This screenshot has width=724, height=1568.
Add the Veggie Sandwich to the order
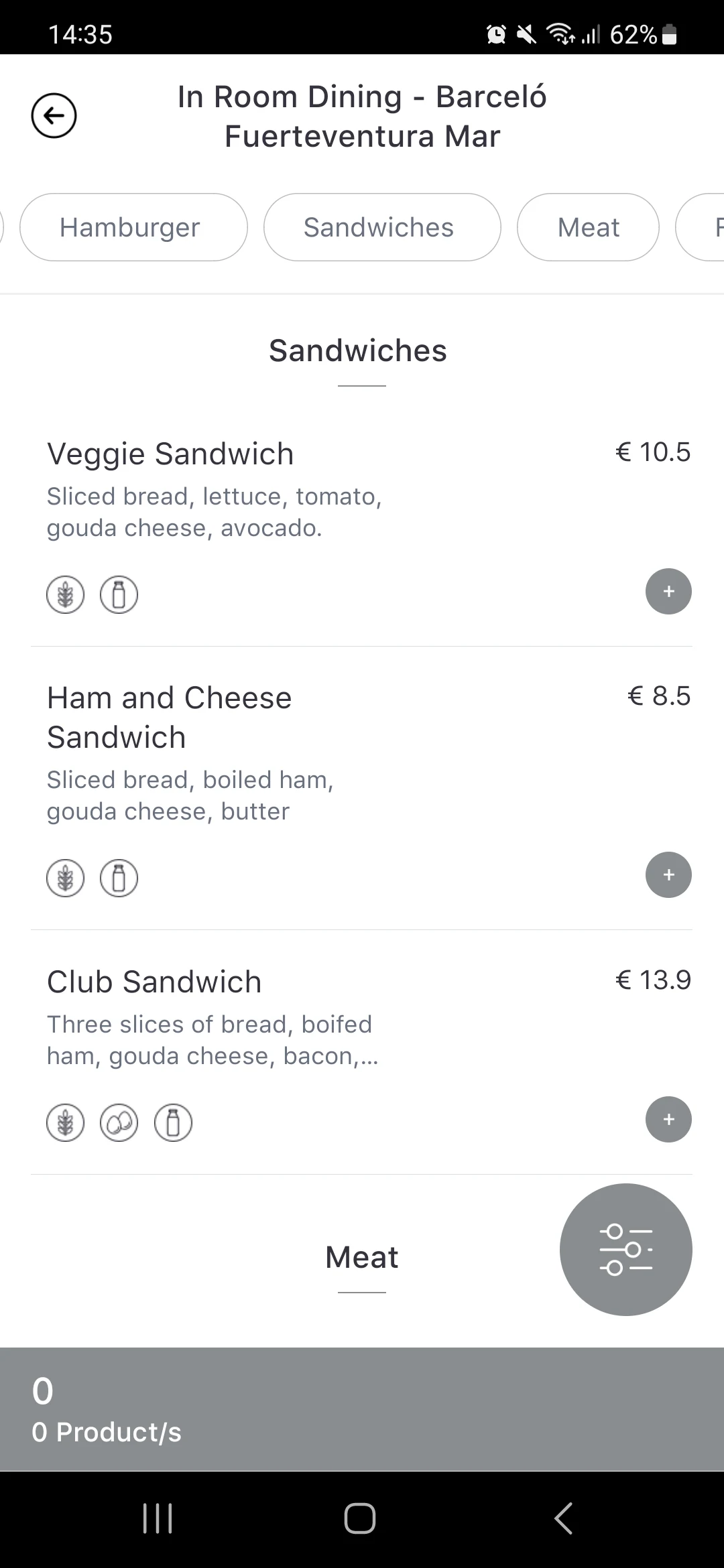coord(668,591)
